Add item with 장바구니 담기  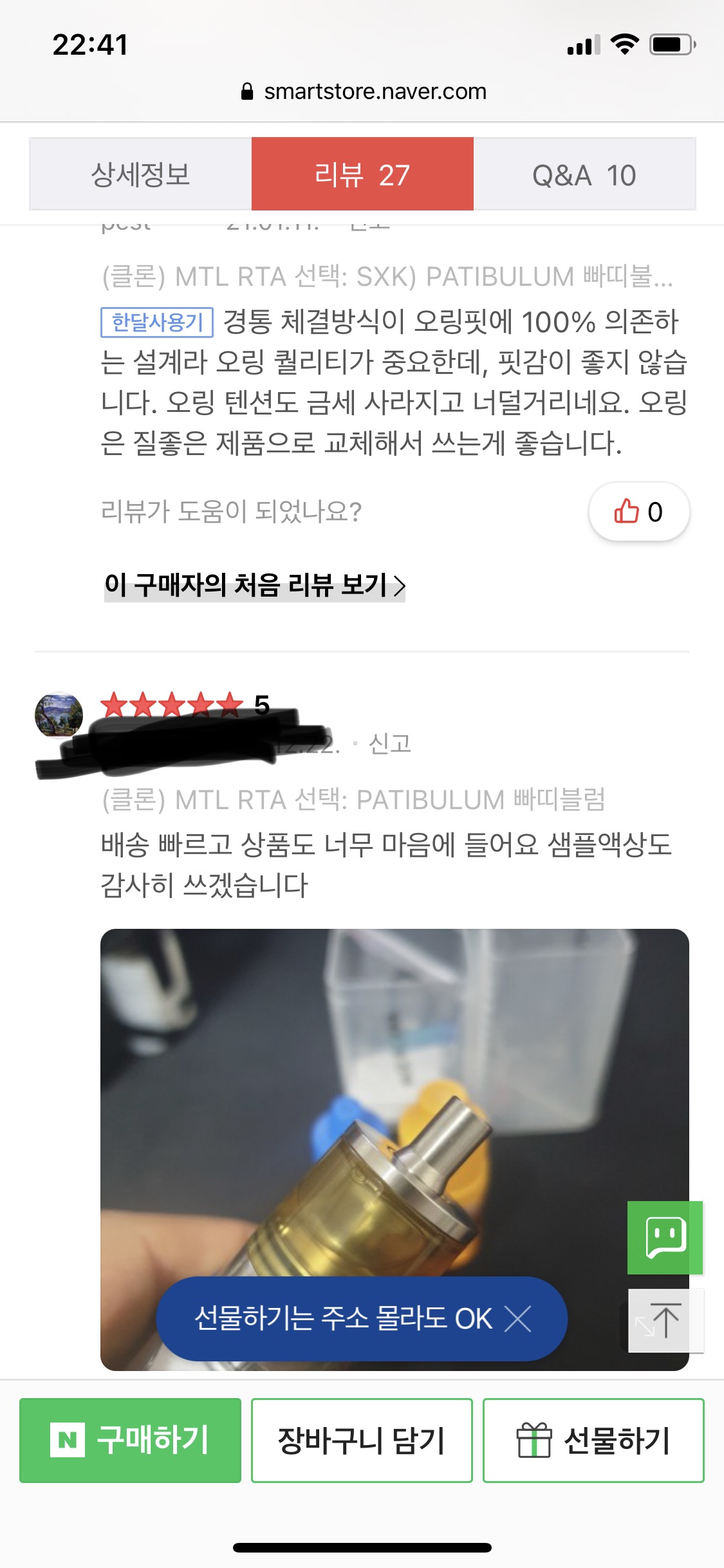click(x=362, y=1441)
